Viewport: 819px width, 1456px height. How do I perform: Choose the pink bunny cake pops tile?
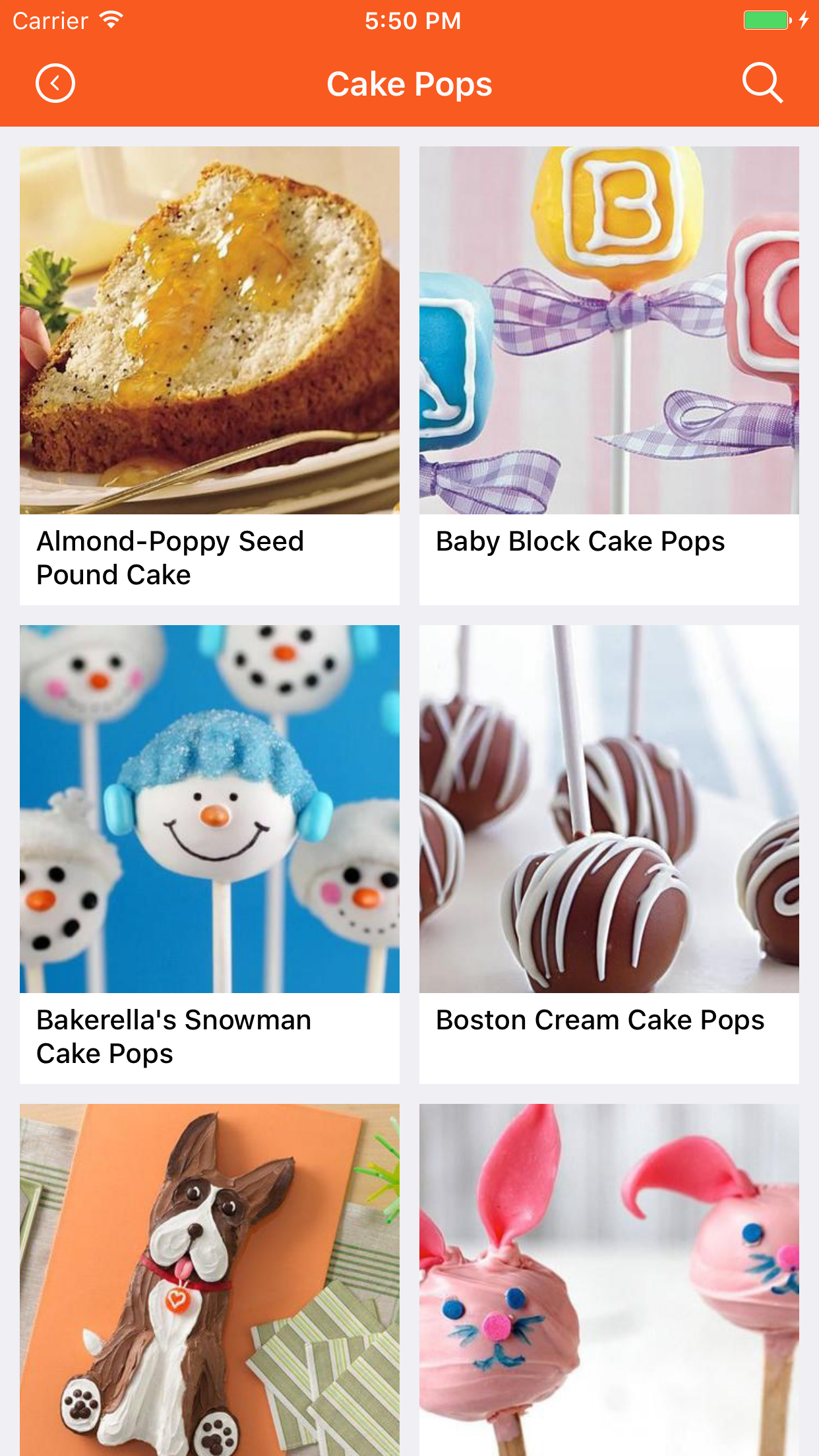coord(609,1279)
